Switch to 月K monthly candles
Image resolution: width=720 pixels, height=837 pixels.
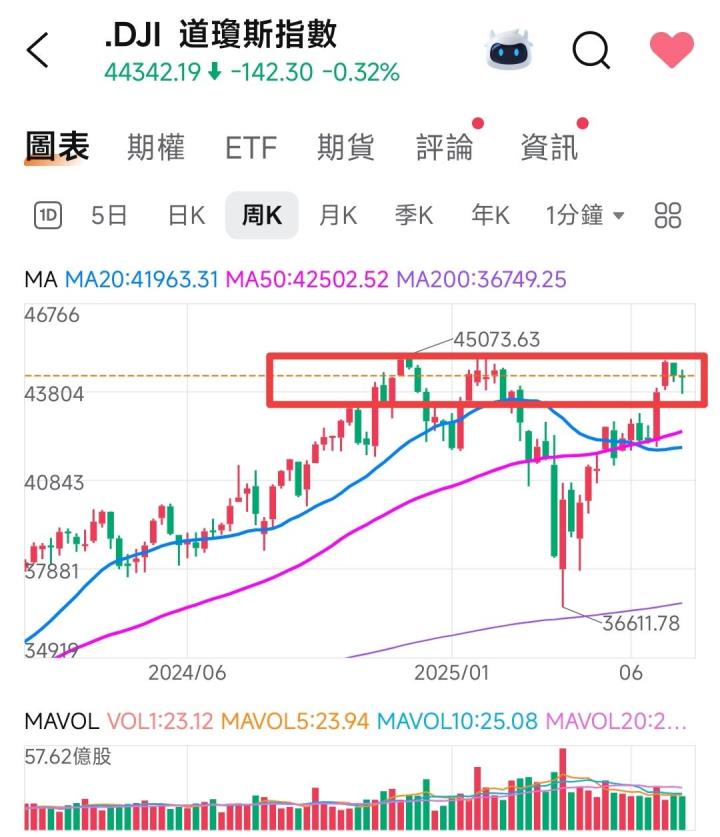(337, 214)
